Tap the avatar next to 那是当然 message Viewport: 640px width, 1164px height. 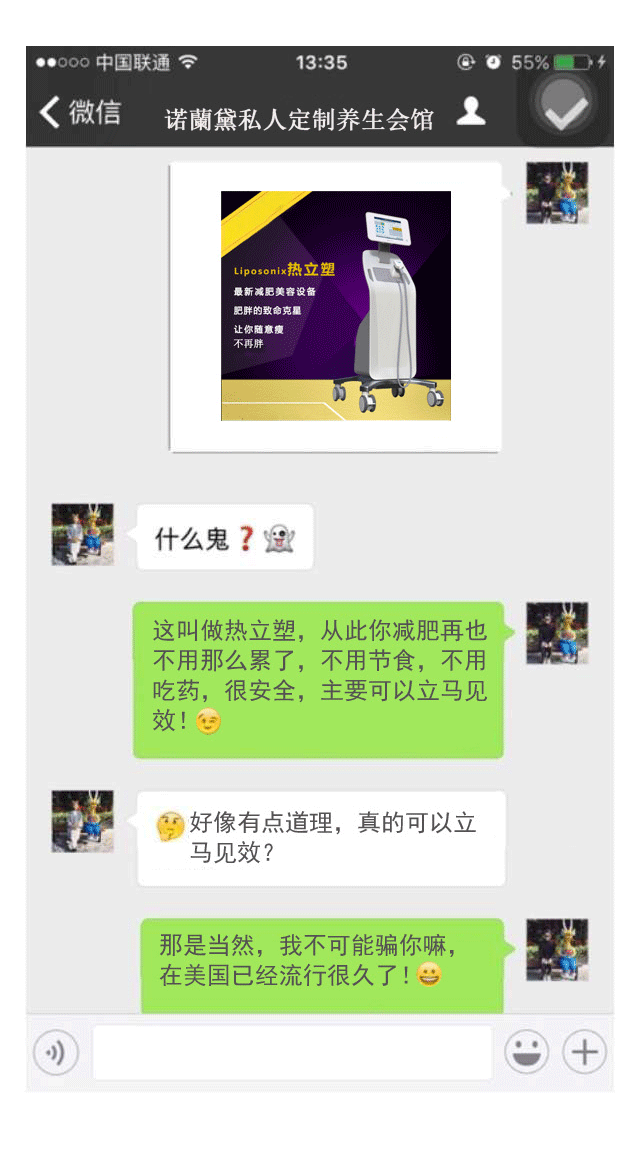point(557,950)
